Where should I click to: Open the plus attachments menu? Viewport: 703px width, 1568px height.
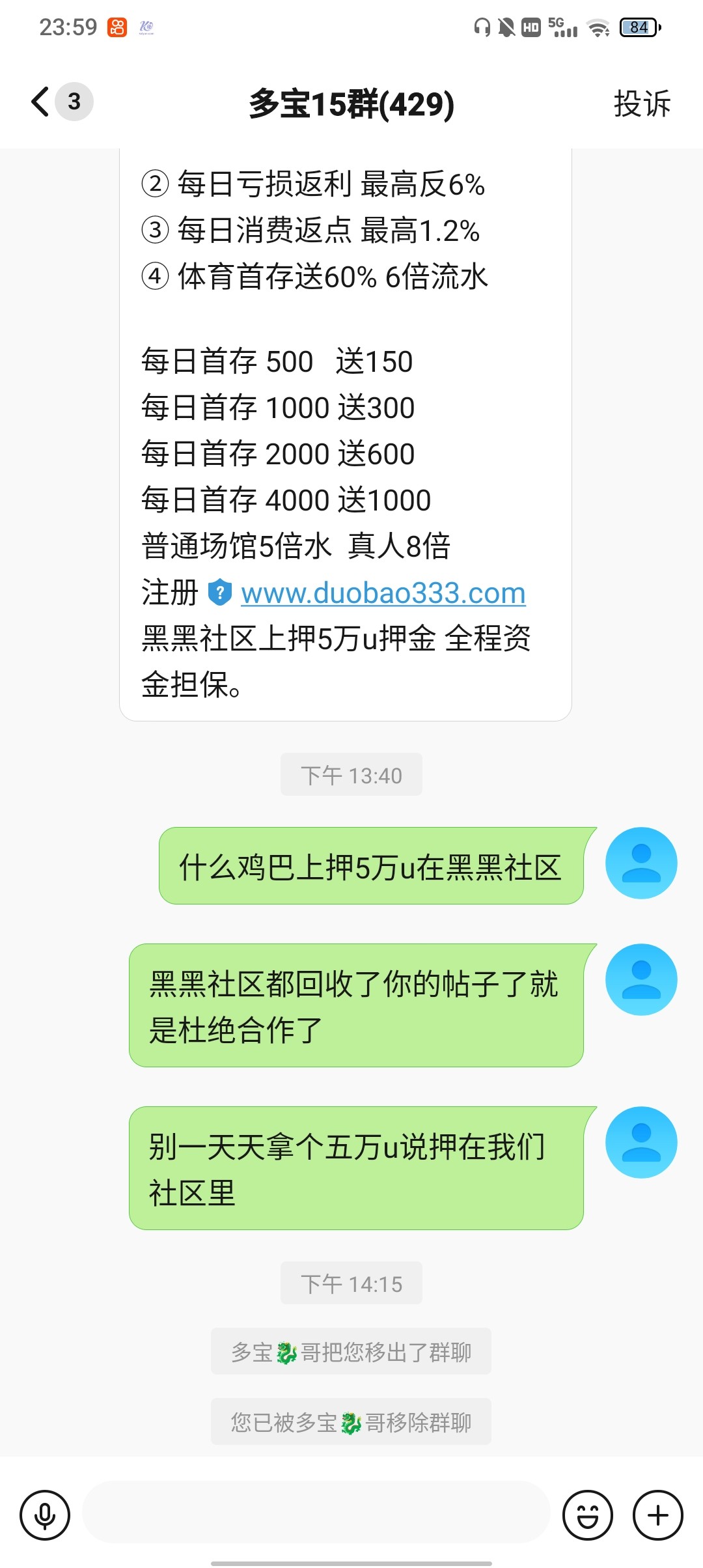coord(657,1515)
